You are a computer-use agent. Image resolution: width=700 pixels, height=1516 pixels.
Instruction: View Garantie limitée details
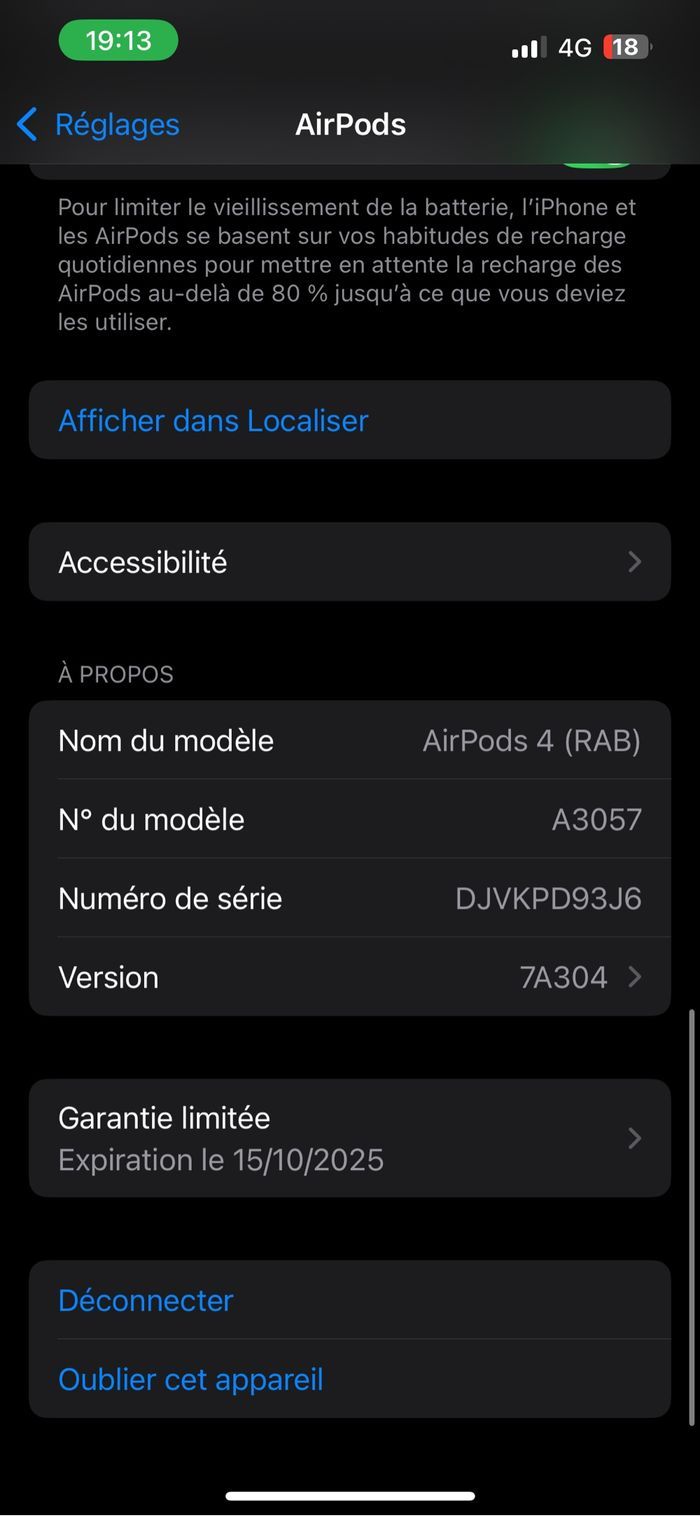349,1138
